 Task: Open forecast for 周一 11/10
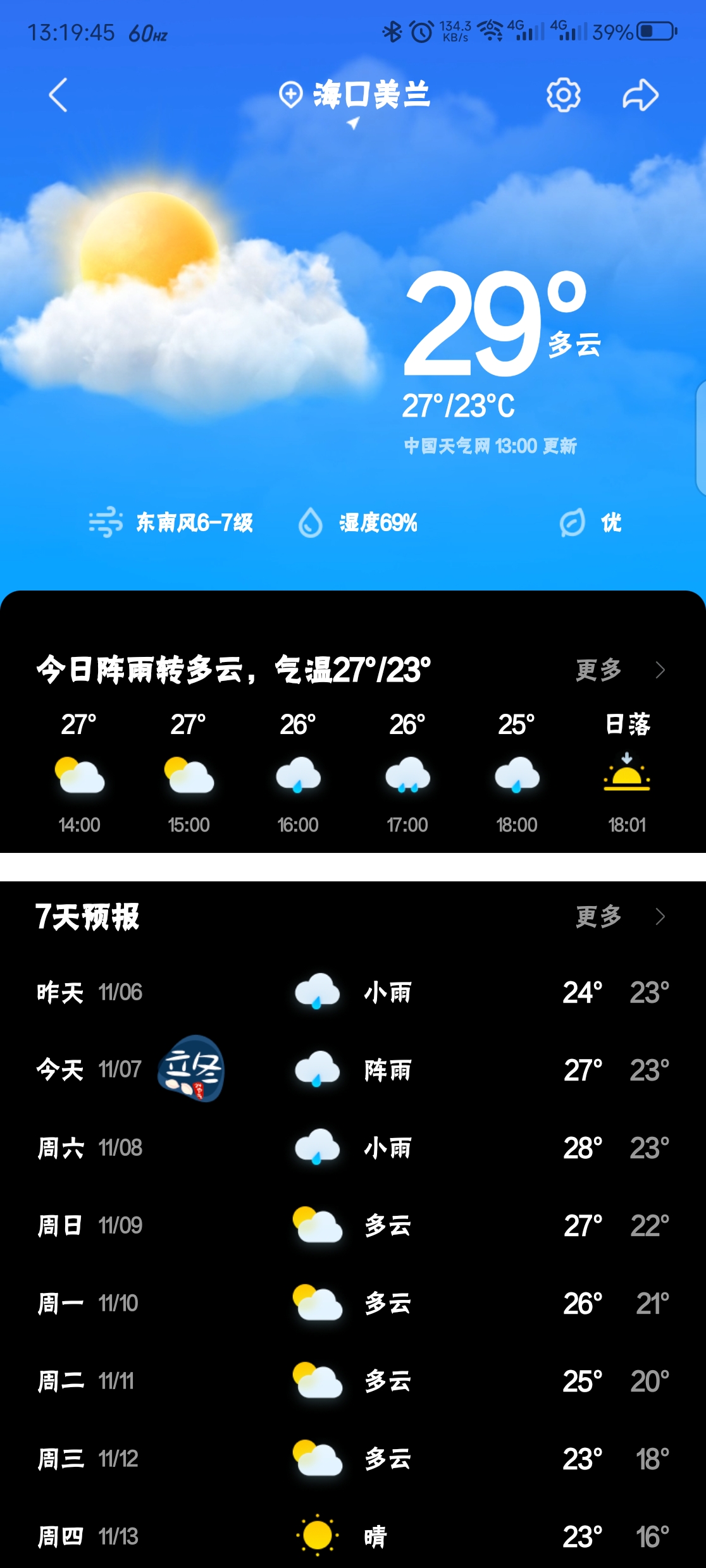click(353, 1303)
